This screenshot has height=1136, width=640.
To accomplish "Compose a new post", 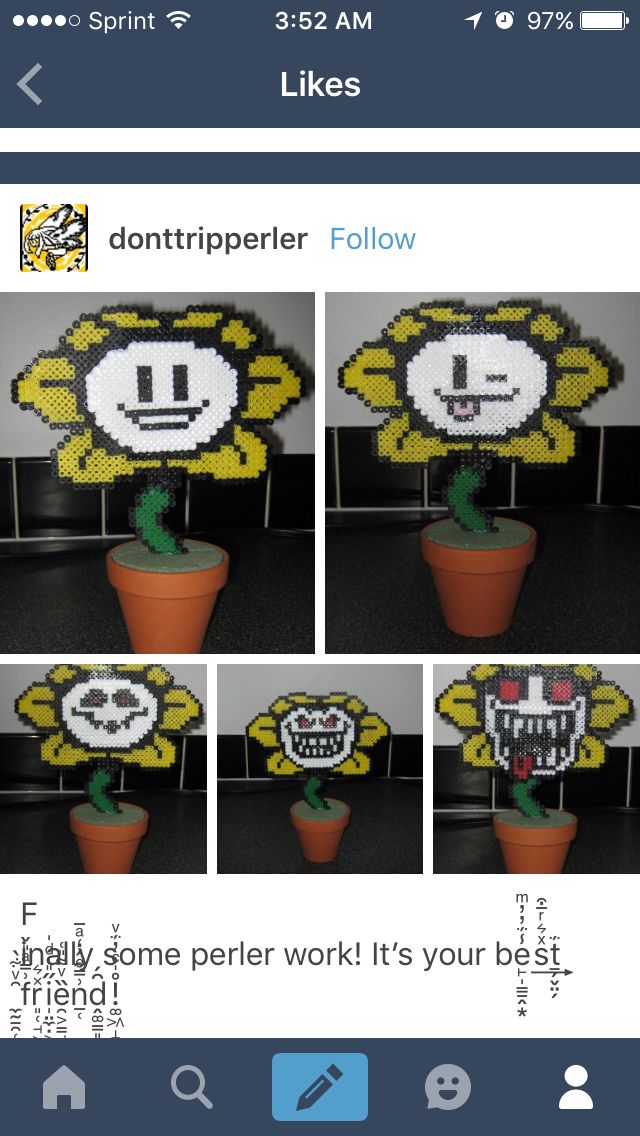I will (x=320, y=1087).
